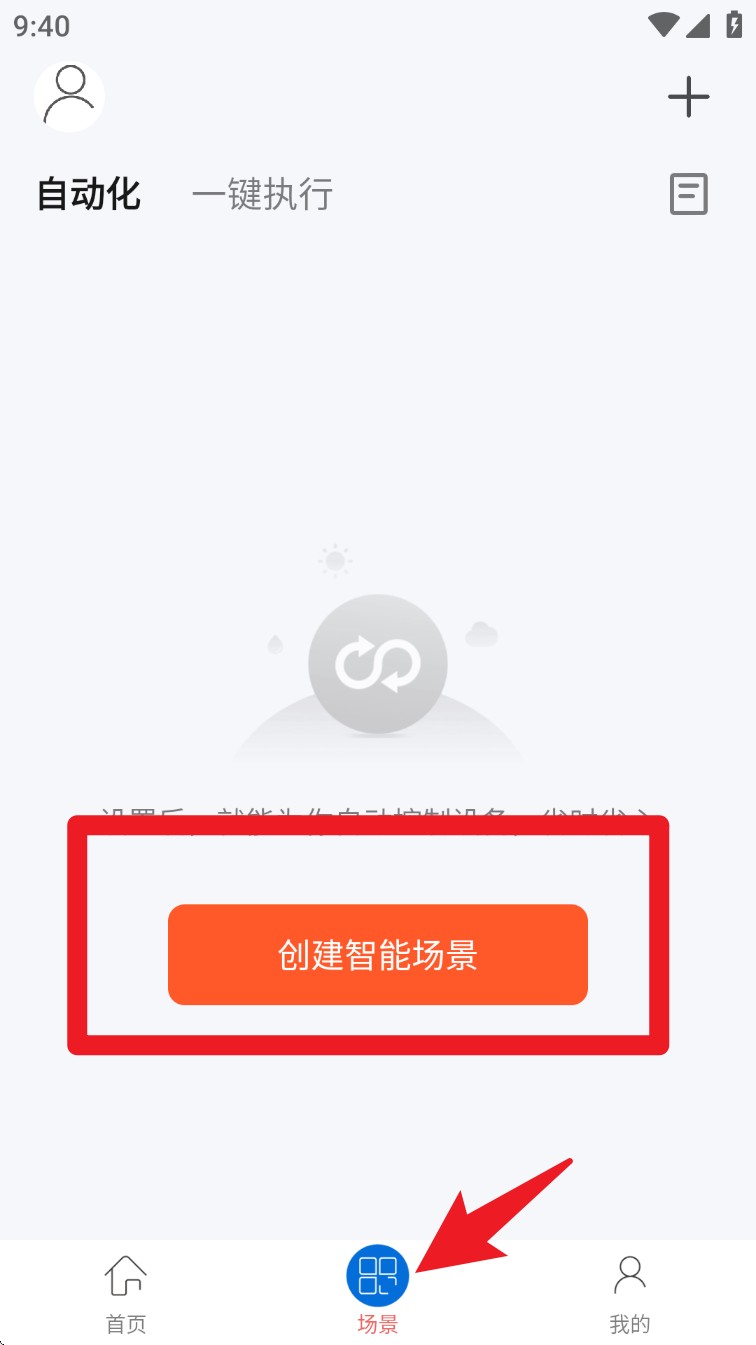Screen dimensions: 756x1345
Task: Open the 我的 tab
Action: click(629, 1294)
